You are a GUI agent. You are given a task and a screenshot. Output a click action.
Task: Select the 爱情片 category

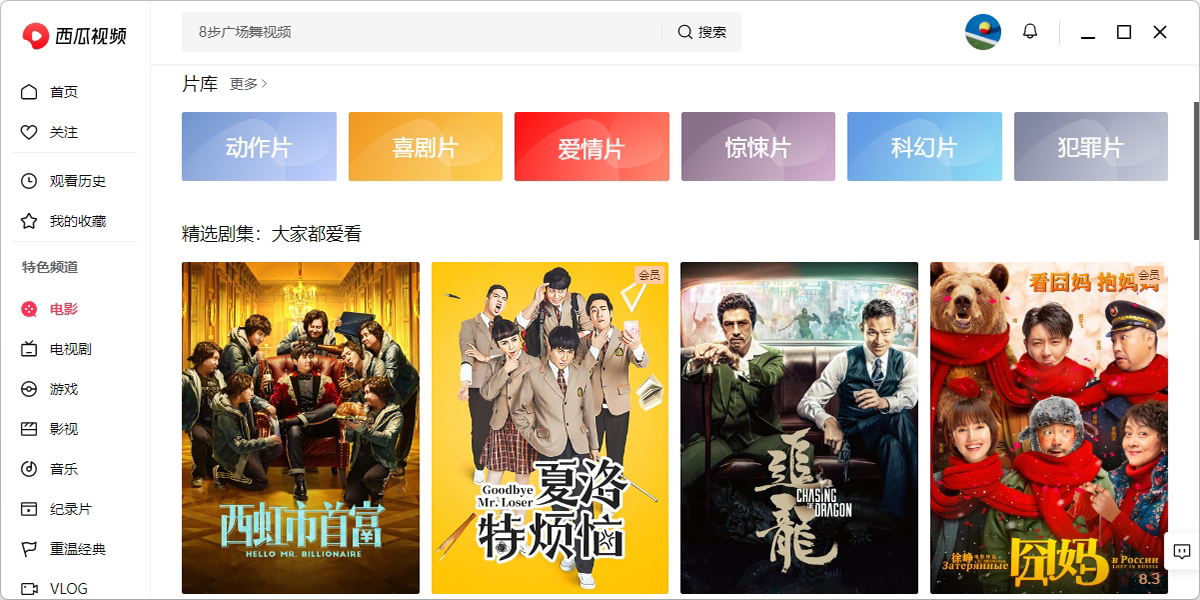pos(591,147)
